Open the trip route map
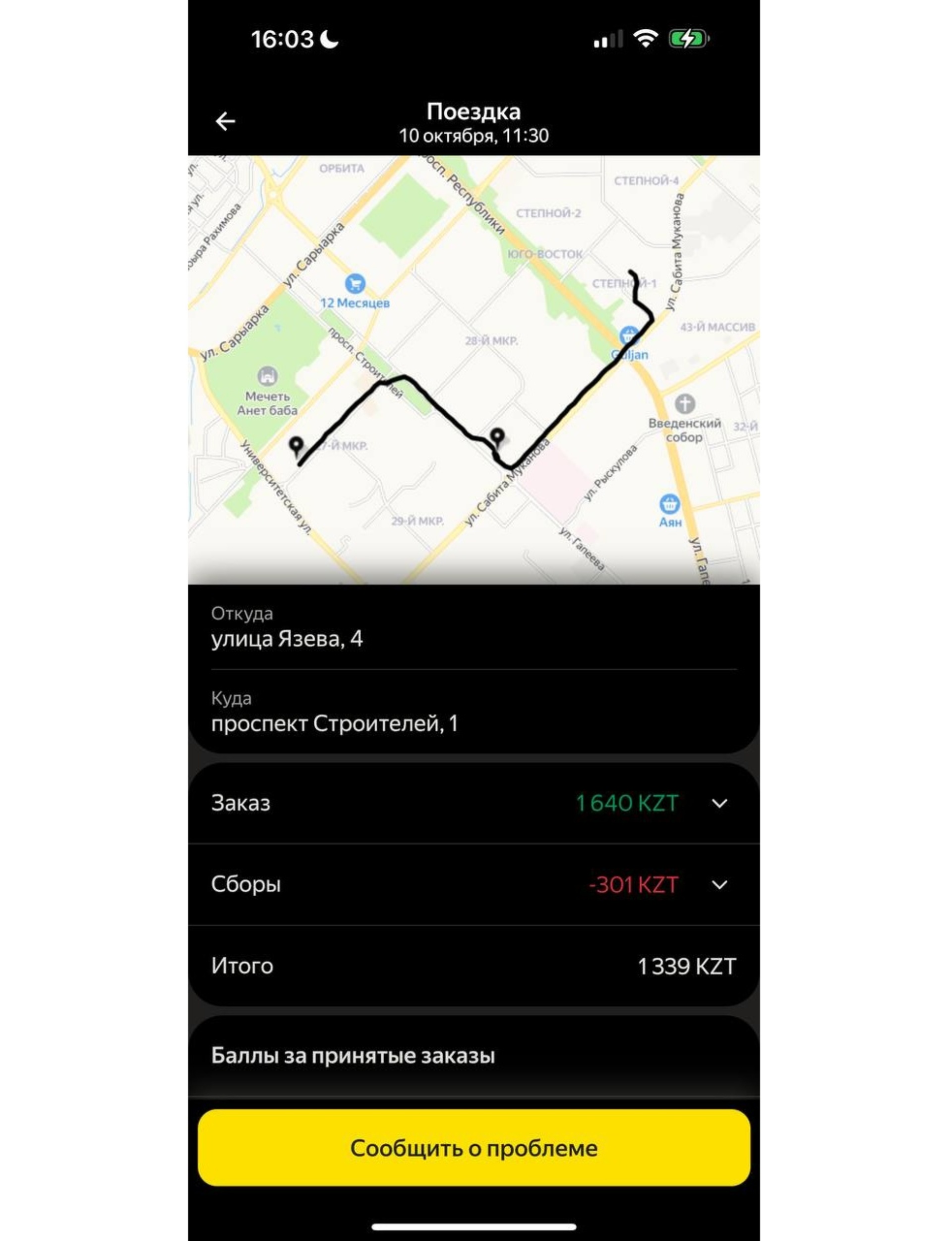Image resolution: width=952 pixels, height=1241 pixels. [474, 369]
